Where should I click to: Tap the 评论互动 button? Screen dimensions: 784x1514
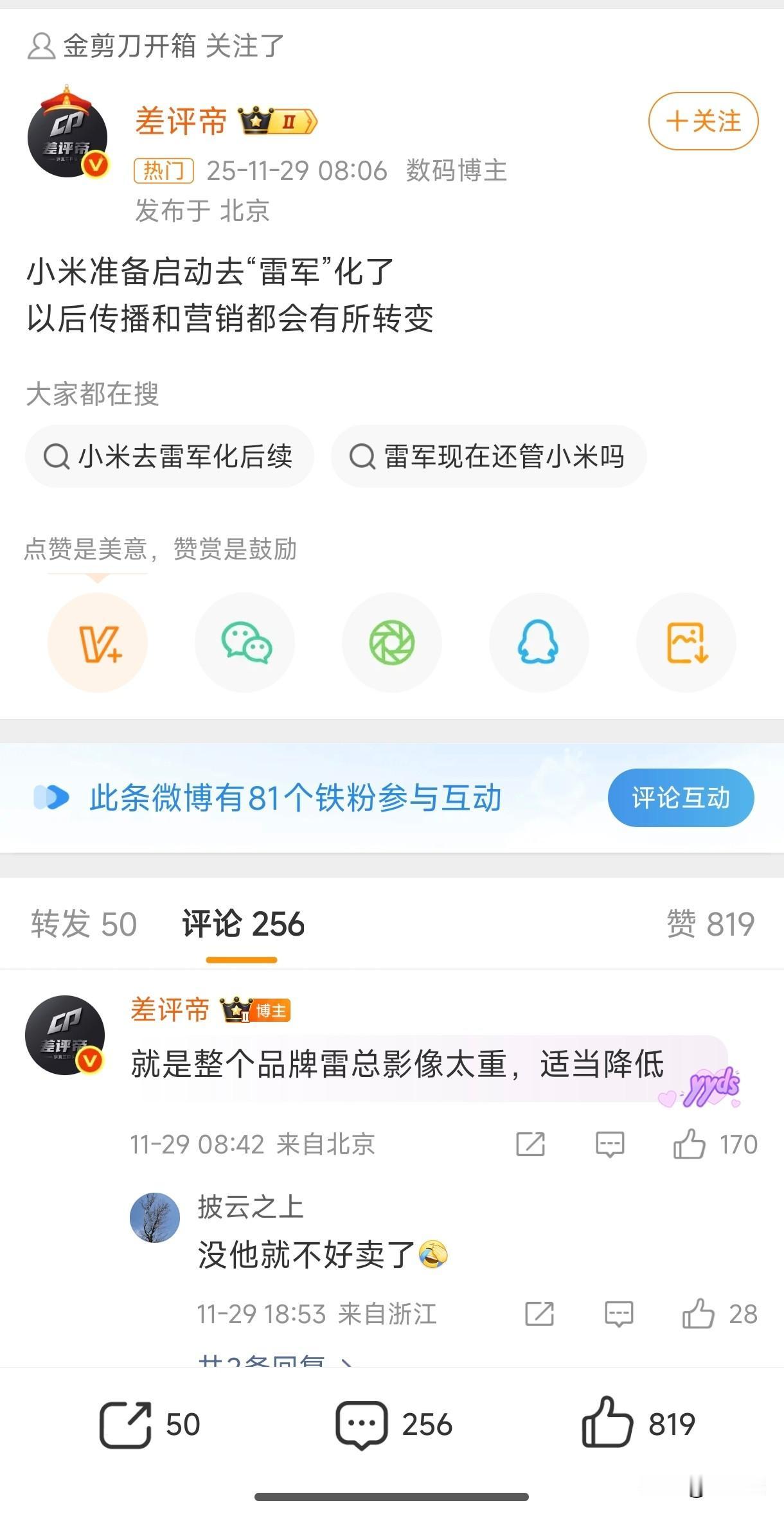[x=679, y=797]
